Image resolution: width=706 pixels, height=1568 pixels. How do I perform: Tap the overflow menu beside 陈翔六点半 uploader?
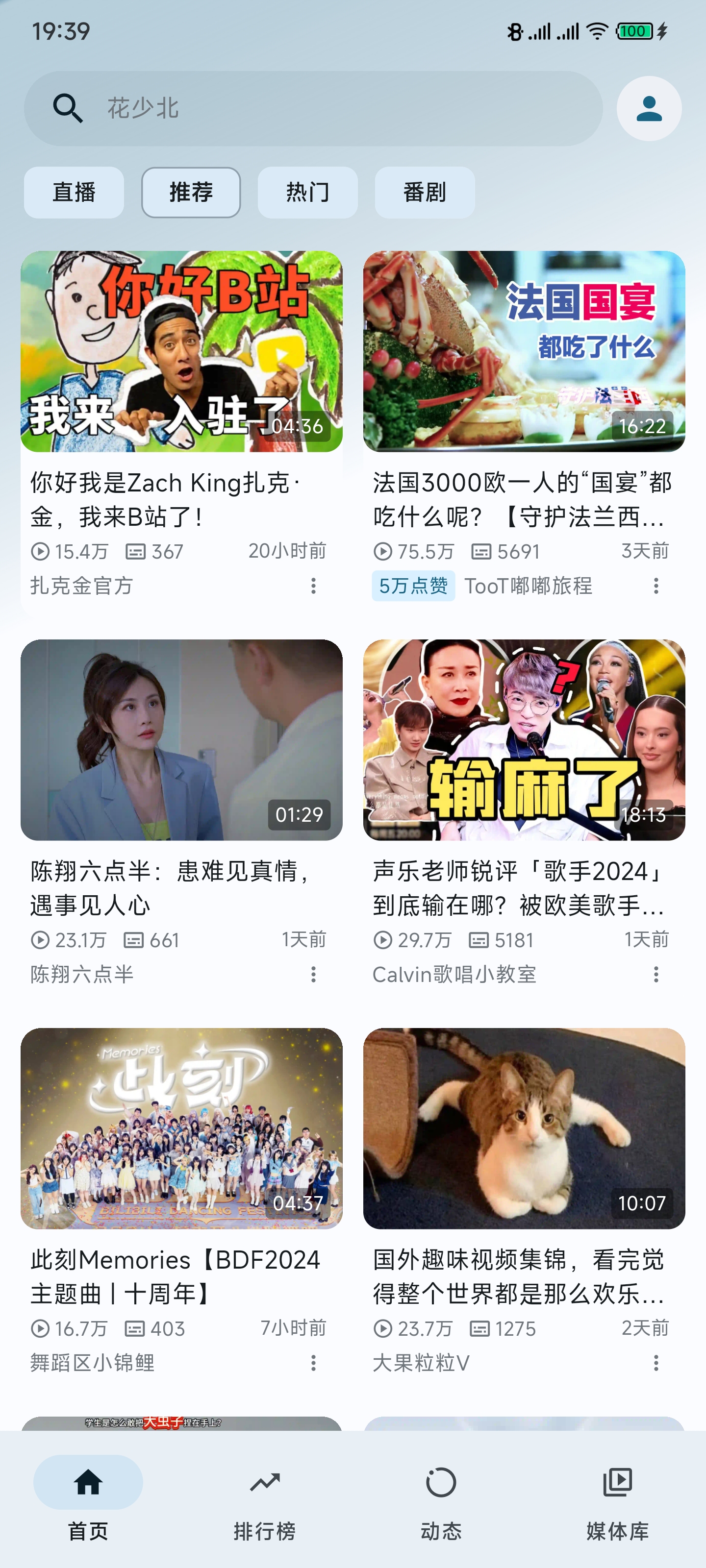(314, 975)
